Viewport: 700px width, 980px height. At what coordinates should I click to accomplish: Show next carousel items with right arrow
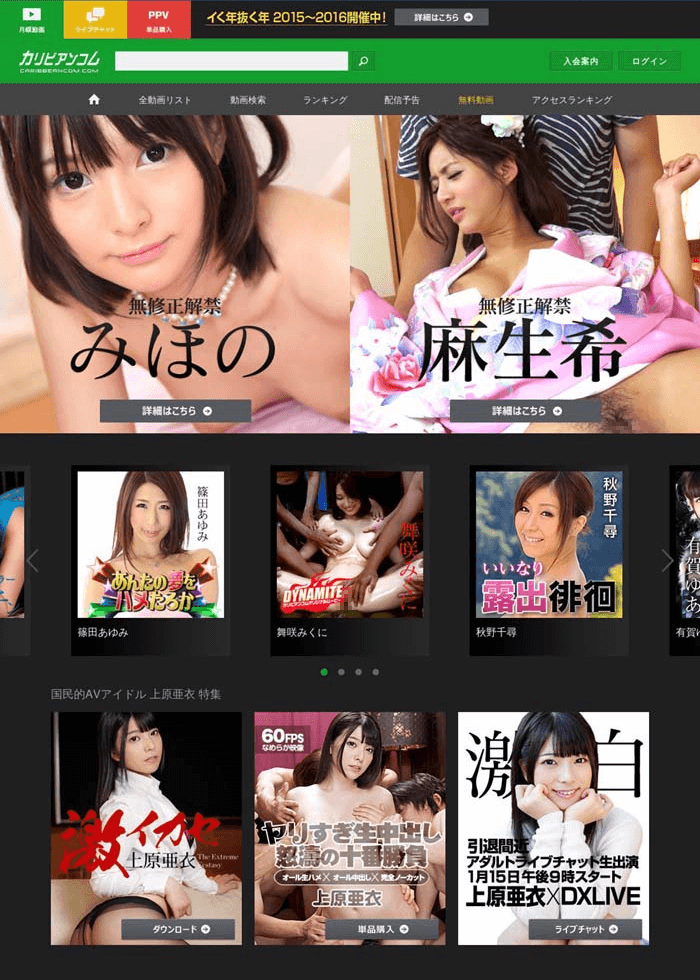[x=667, y=560]
